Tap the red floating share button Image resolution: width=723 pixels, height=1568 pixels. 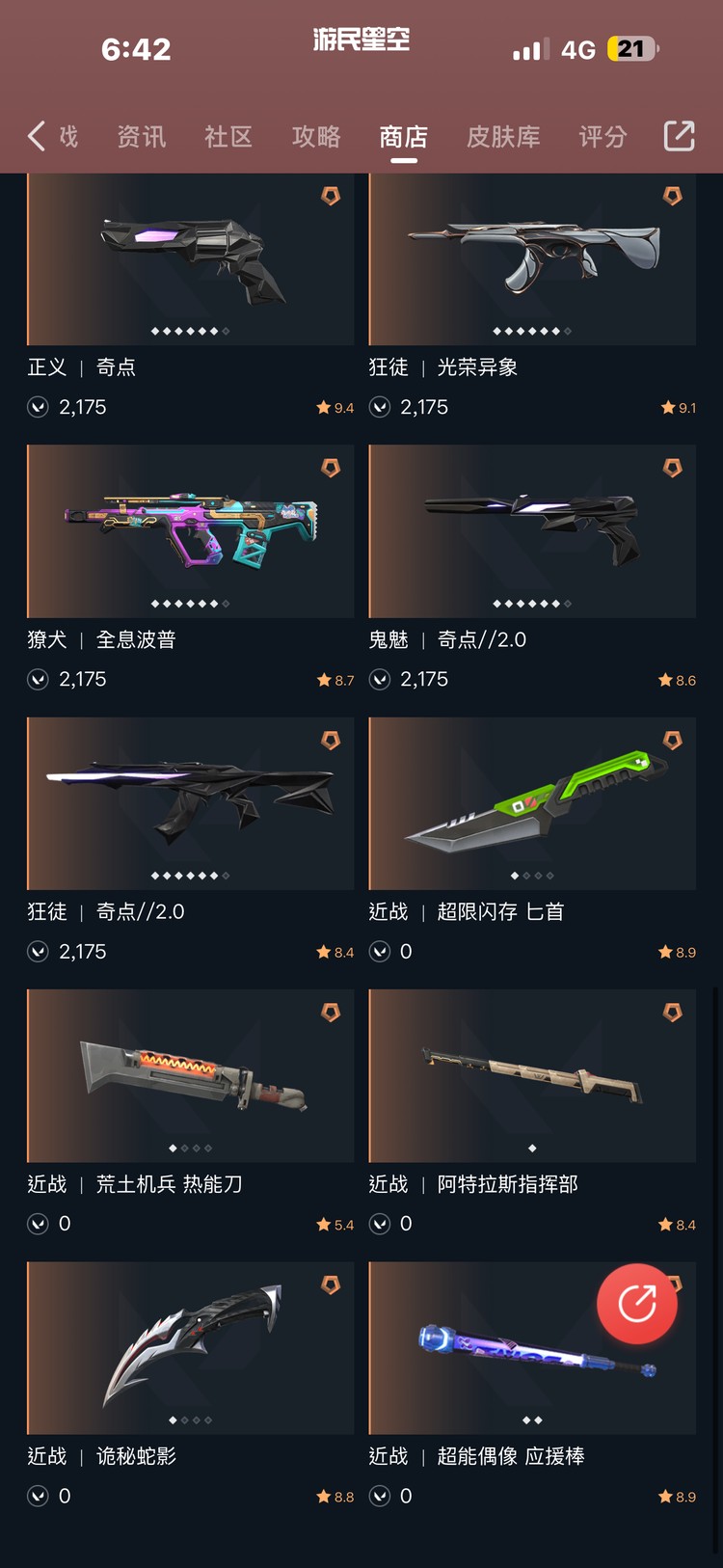[636, 1304]
